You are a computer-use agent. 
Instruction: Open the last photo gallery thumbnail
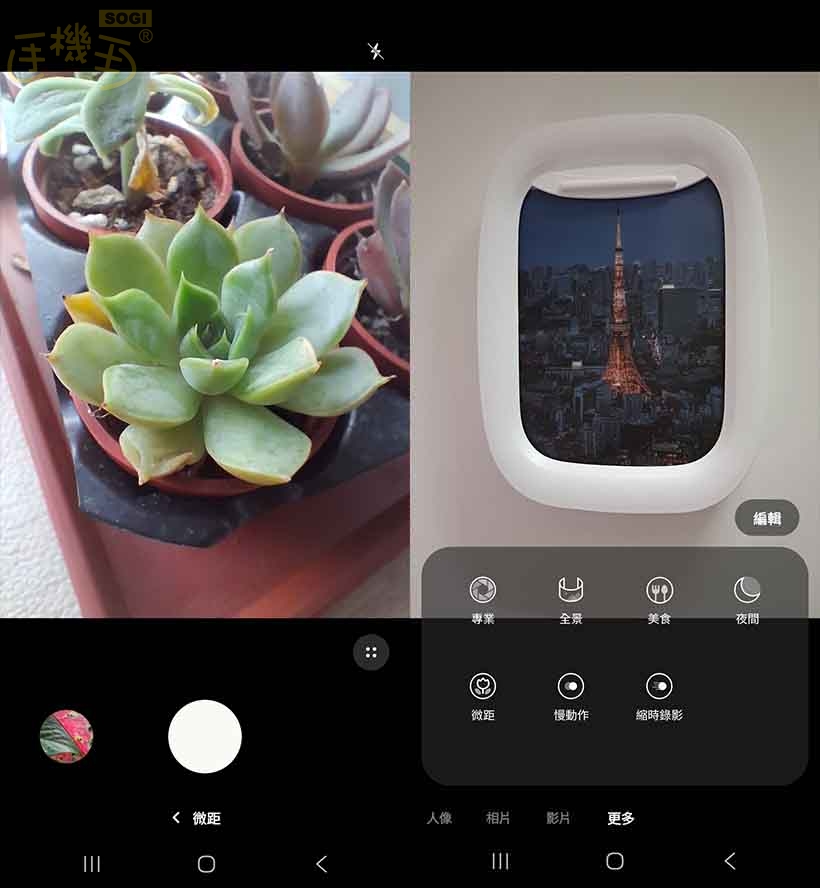[66, 737]
